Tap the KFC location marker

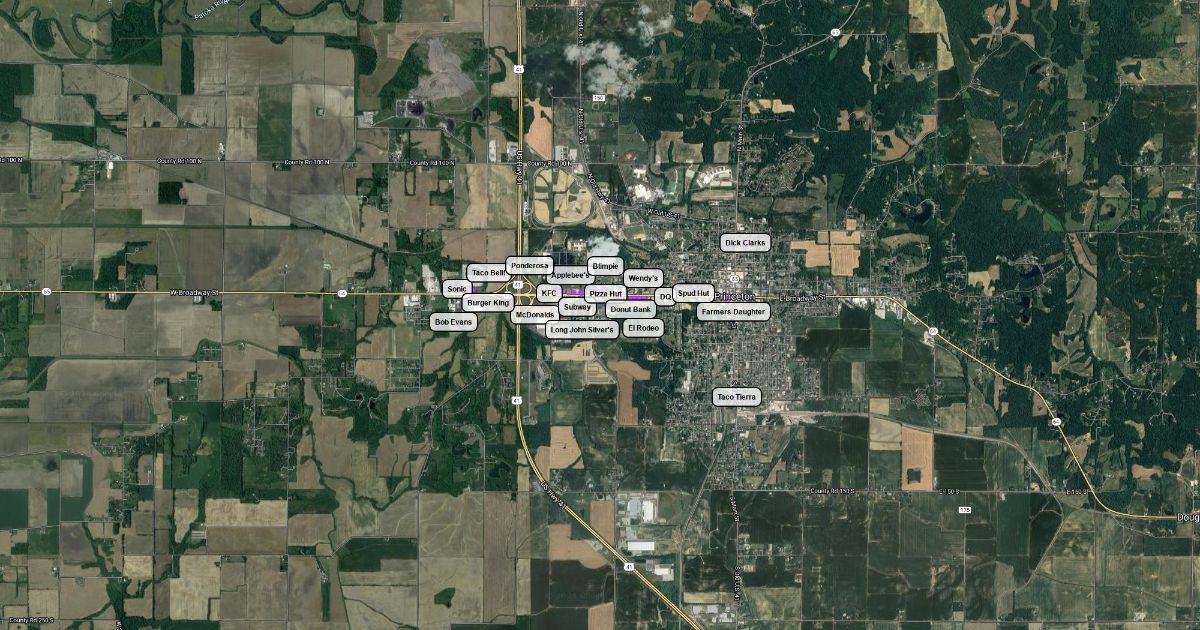click(x=548, y=293)
